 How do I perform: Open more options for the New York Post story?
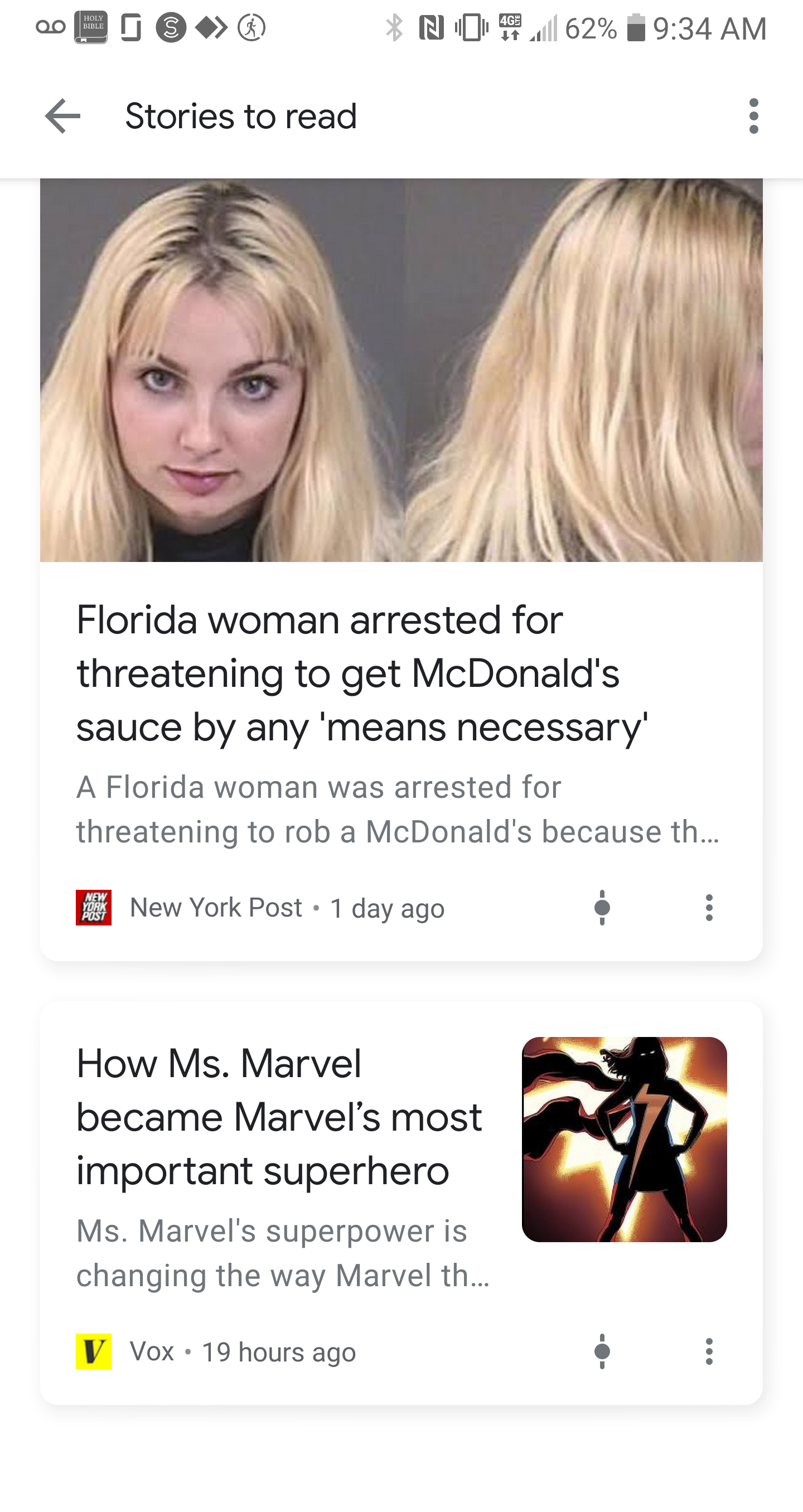click(709, 908)
